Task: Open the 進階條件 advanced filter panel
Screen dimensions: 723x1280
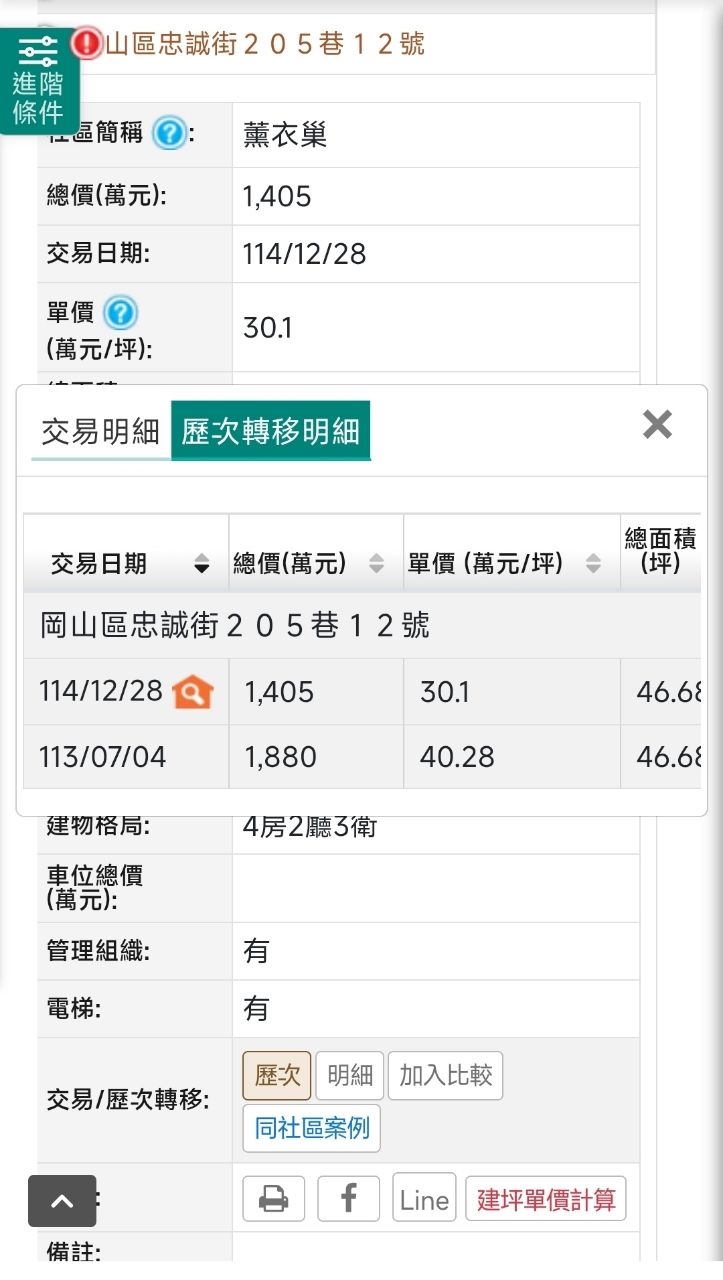Action: click(39, 80)
